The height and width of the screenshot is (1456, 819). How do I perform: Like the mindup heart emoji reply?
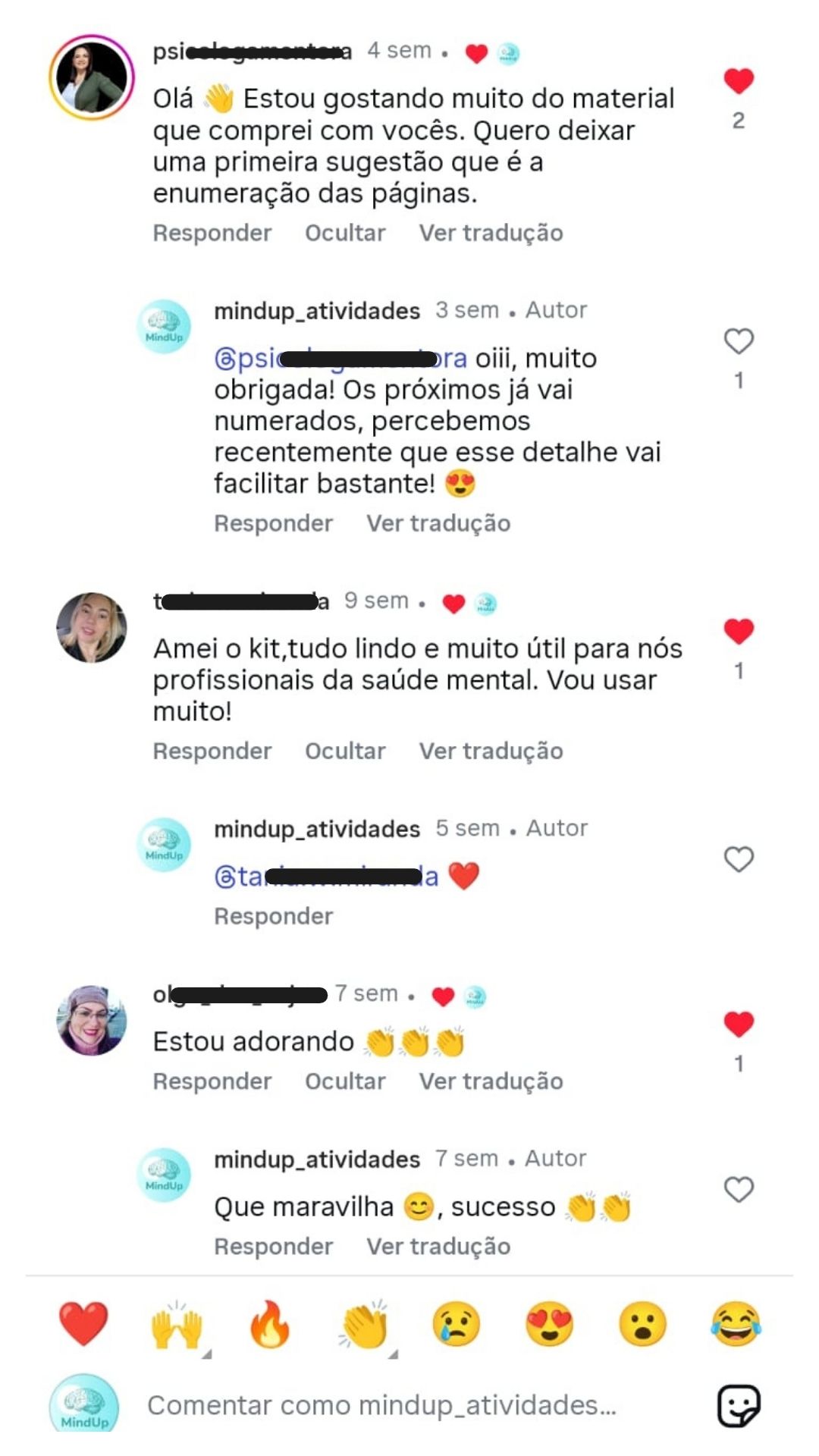coord(739,859)
